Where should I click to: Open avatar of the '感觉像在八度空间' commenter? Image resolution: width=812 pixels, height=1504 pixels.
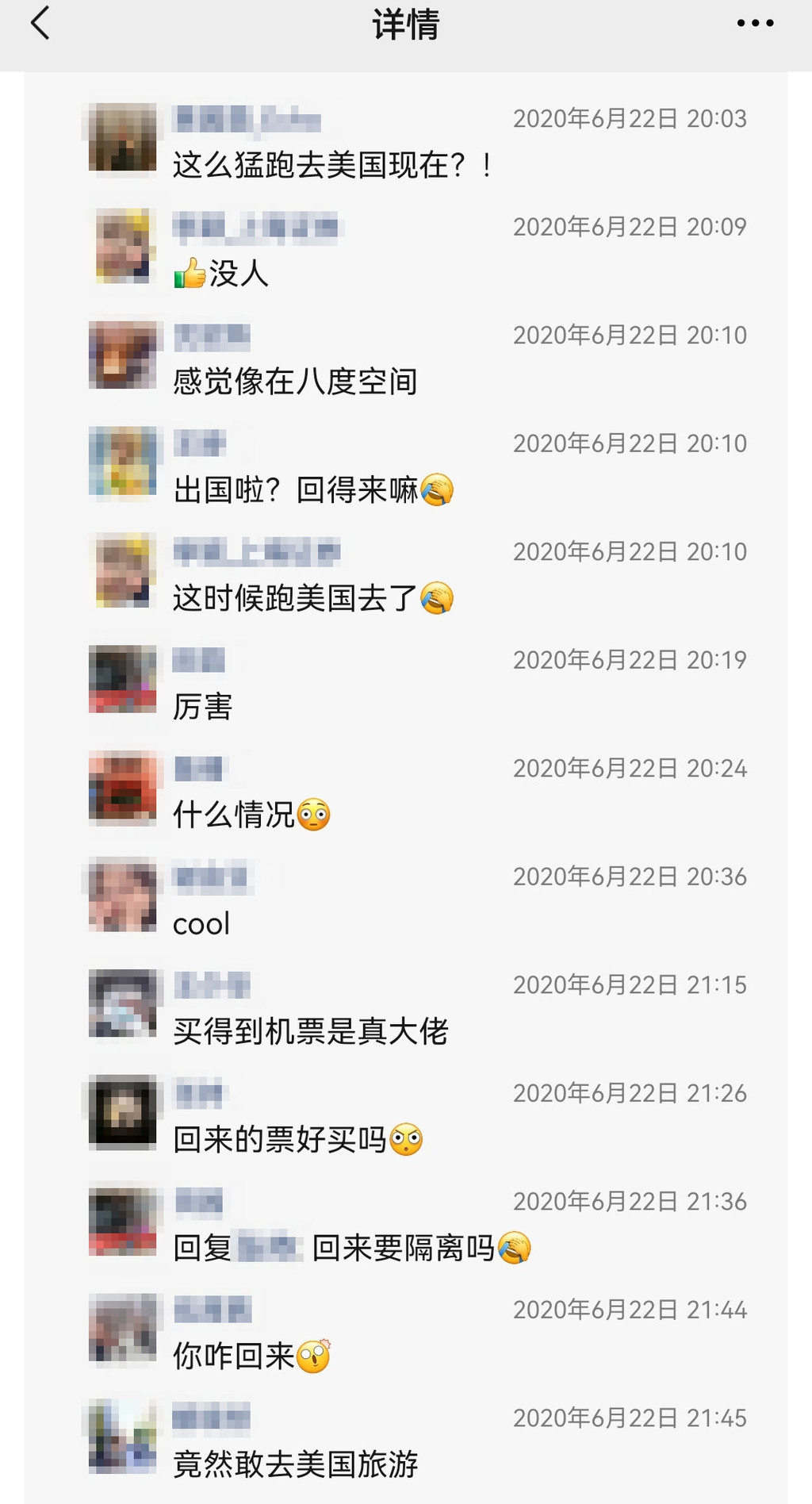(x=123, y=355)
